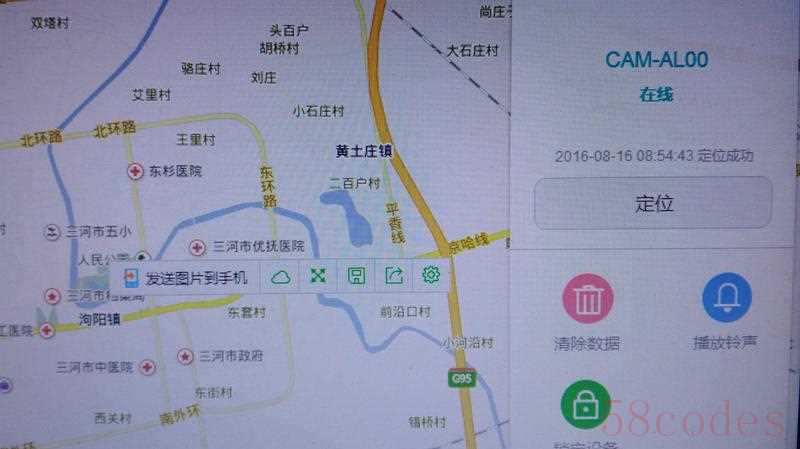The width and height of the screenshot is (800, 449).
Task: Share via the toolbar share icon
Action: pyautogui.click(x=394, y=276)
